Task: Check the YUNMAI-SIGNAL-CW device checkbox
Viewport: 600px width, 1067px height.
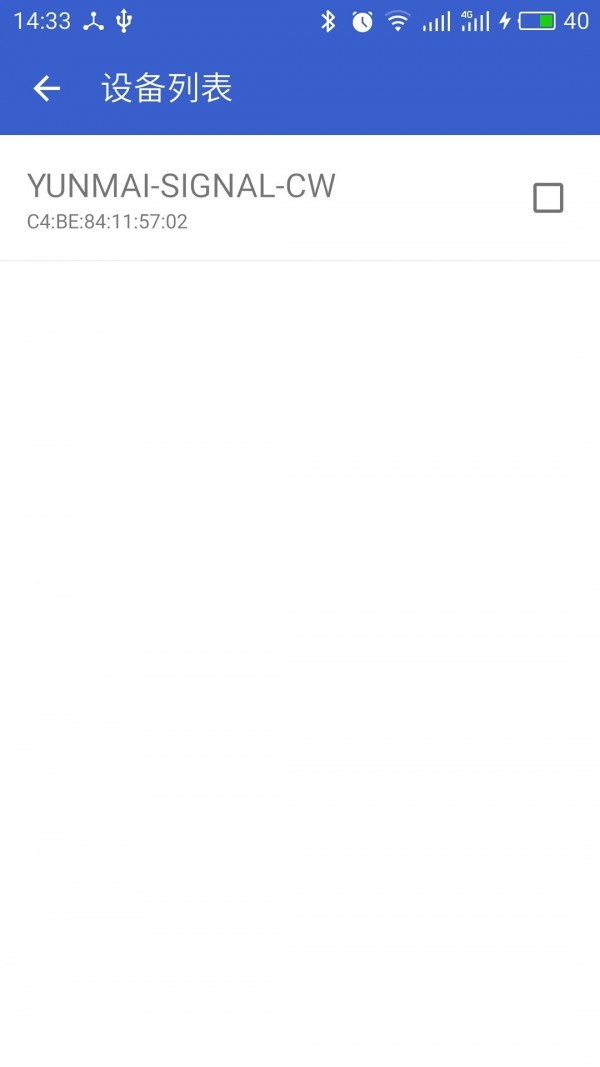Action: 548,198
